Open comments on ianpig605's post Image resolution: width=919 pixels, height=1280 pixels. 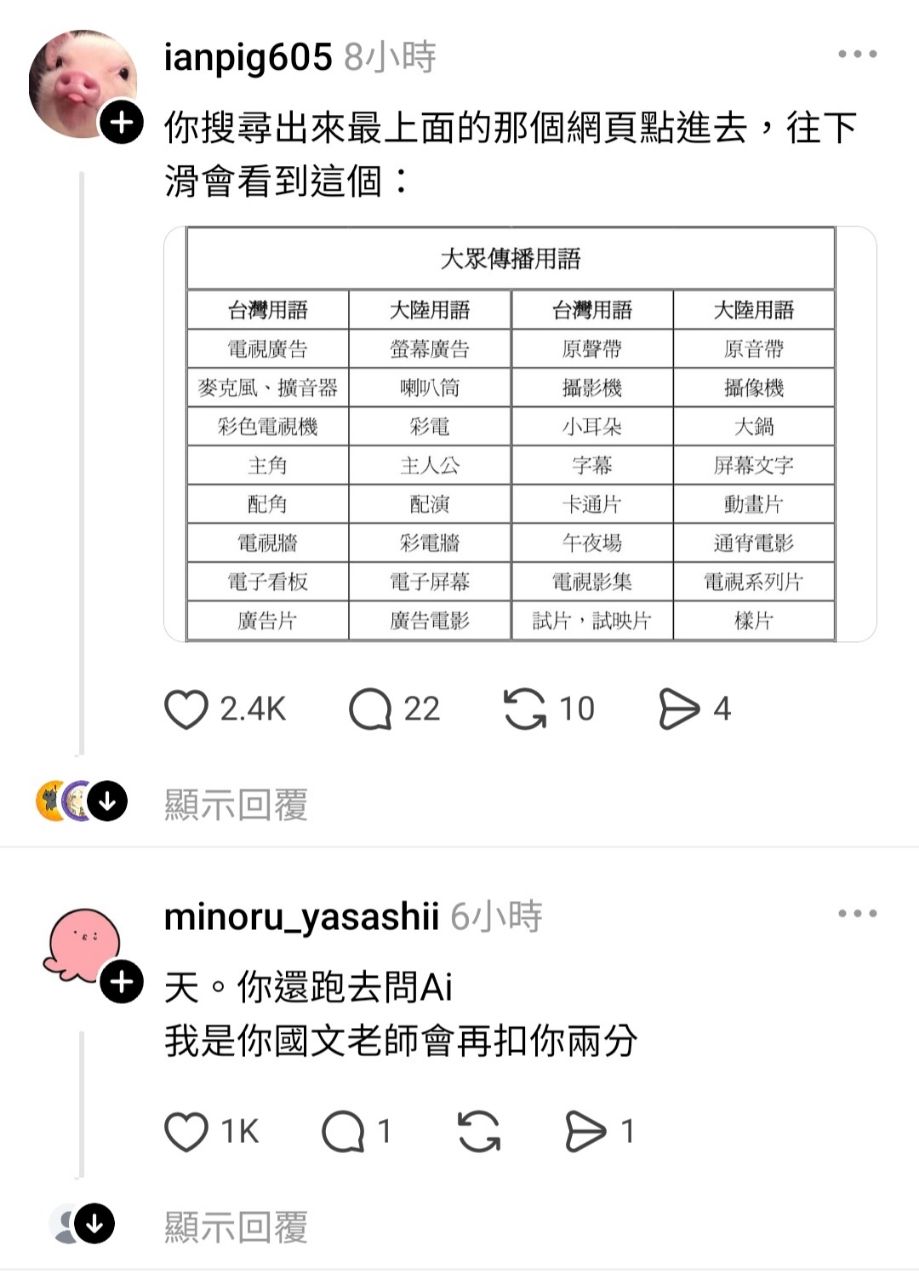[371, 709]
